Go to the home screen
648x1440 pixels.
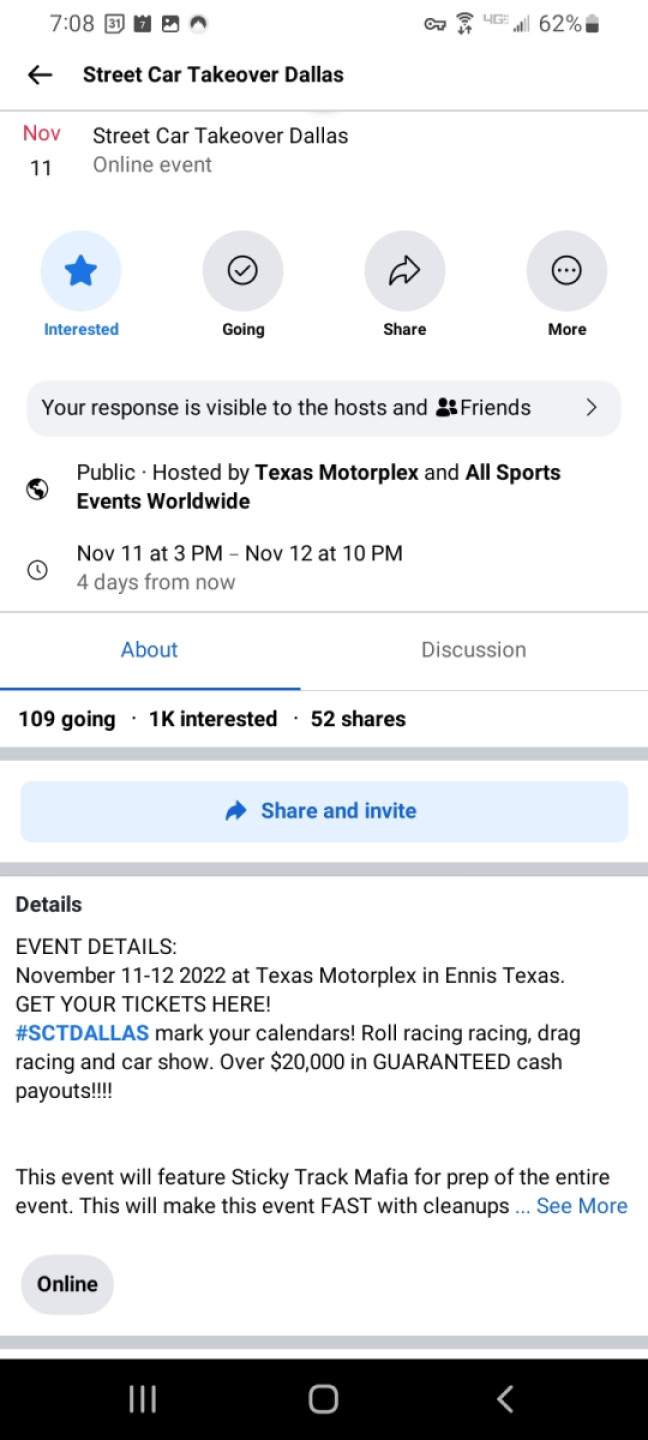click(323, 1399)
